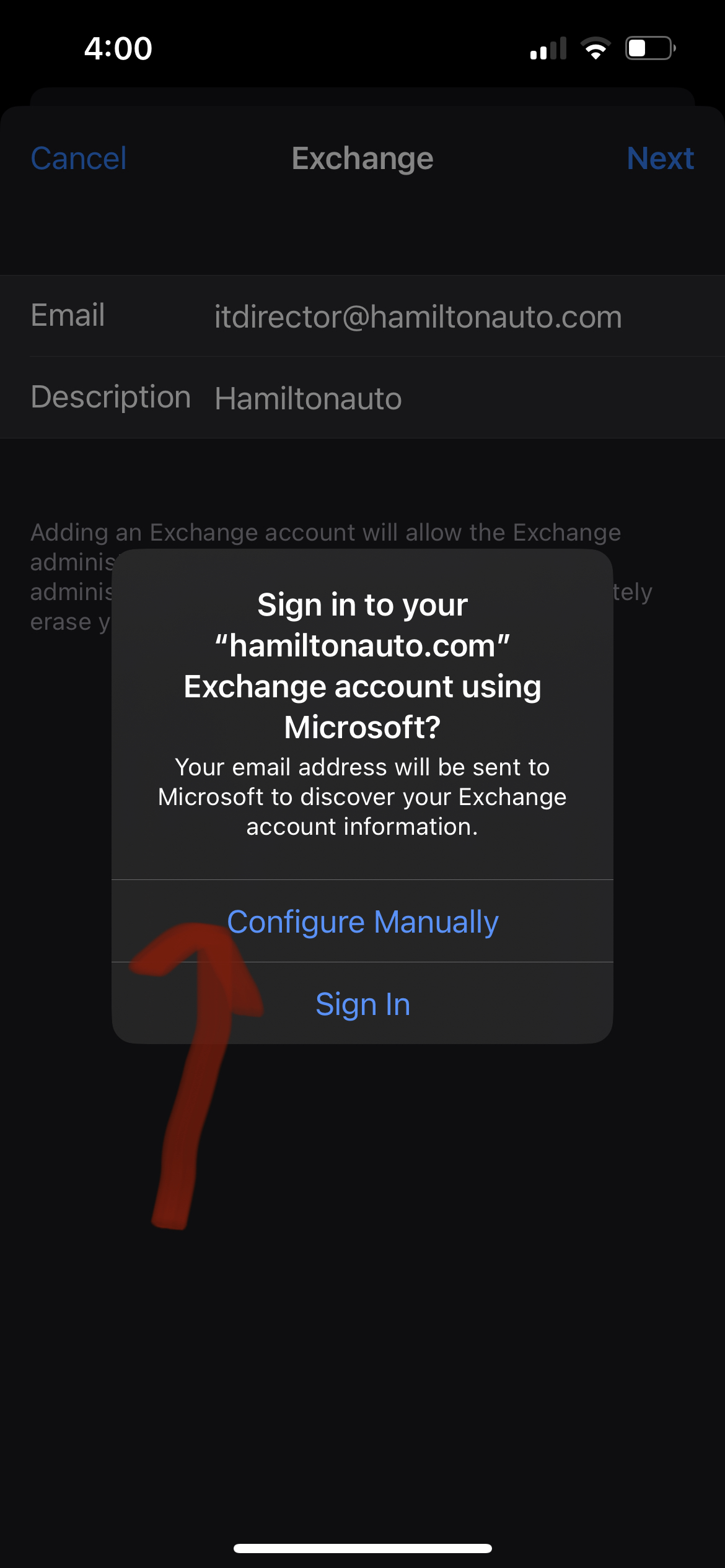This screenshot has width=725, height=1568.
Task: Choose Configure Manually in the dialog
Action: click(362, 921)
